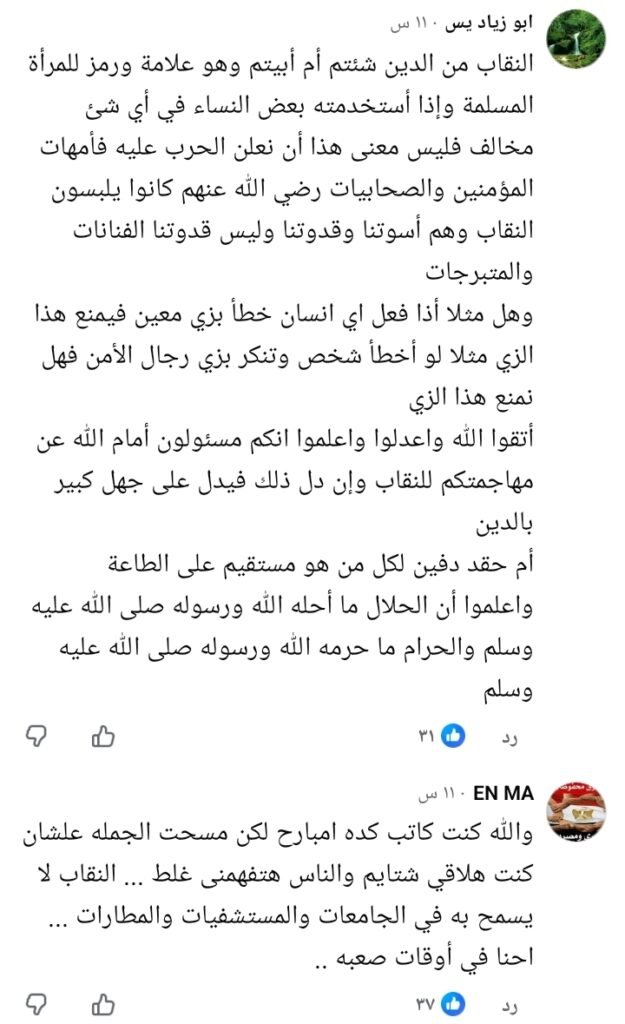Like ابو زياد يس's comment
This screenshot has width=625, height=1024.
pos(104,737)
